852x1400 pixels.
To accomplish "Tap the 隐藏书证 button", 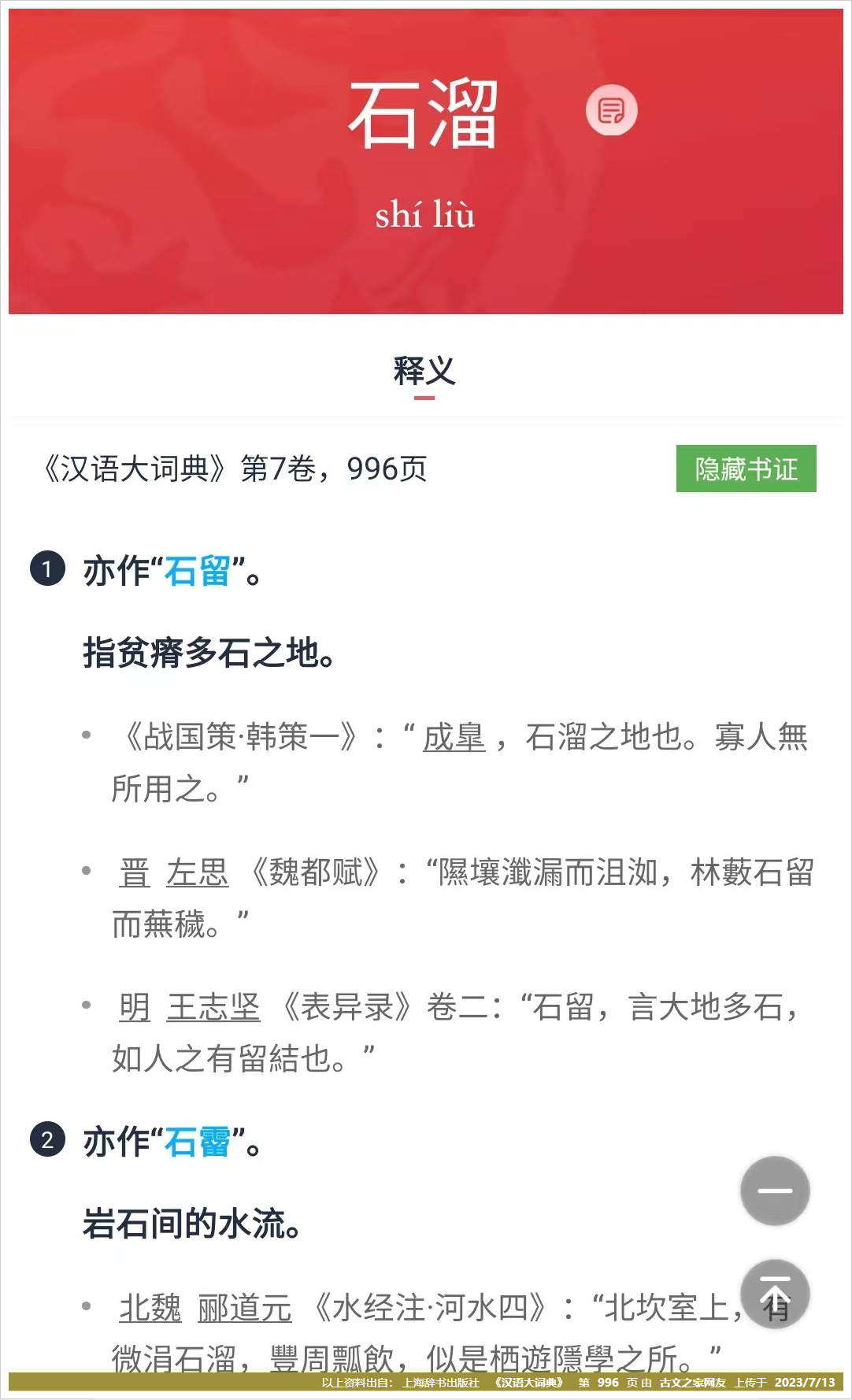I will (746, 469).
